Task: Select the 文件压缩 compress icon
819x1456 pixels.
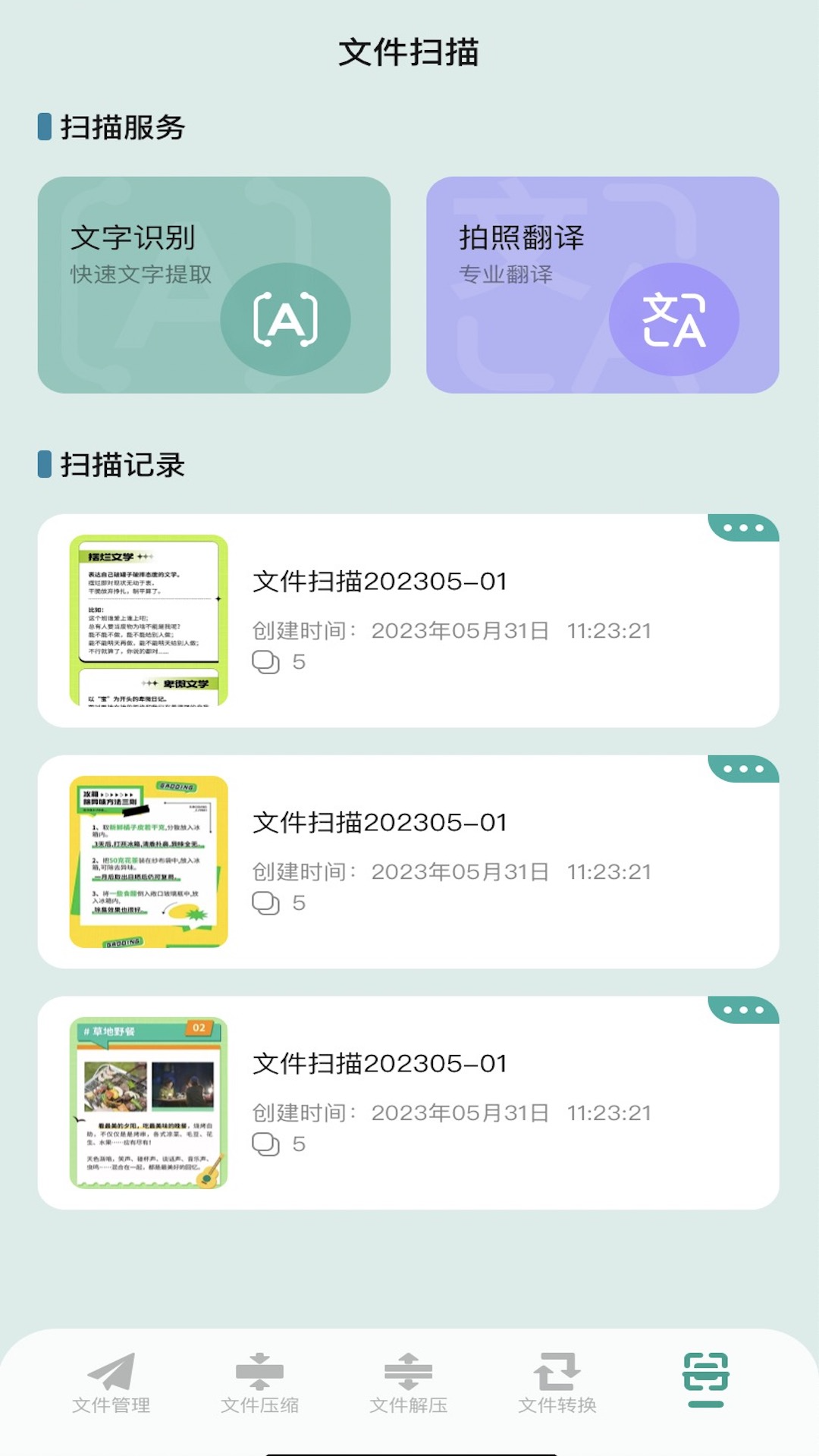Action: coord(260,1373)
